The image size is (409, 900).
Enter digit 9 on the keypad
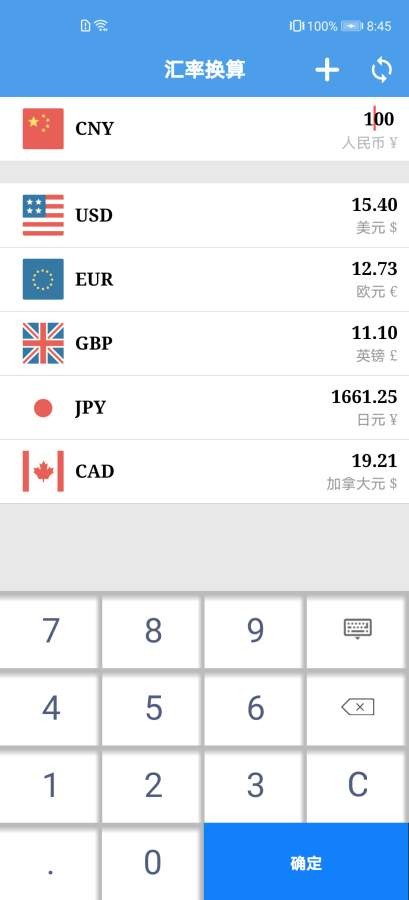tap(255, 630)
